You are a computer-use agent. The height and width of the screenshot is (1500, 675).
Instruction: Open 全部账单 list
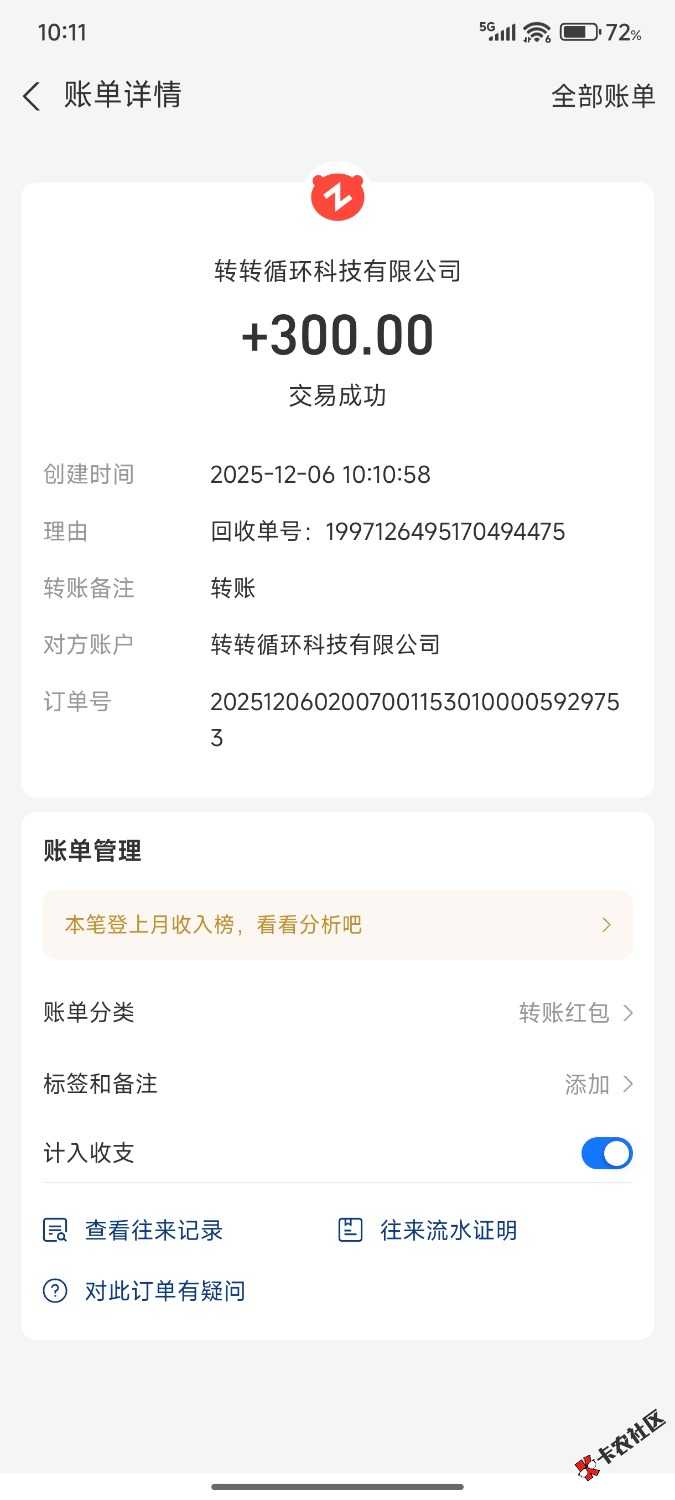tap(603, 96)
